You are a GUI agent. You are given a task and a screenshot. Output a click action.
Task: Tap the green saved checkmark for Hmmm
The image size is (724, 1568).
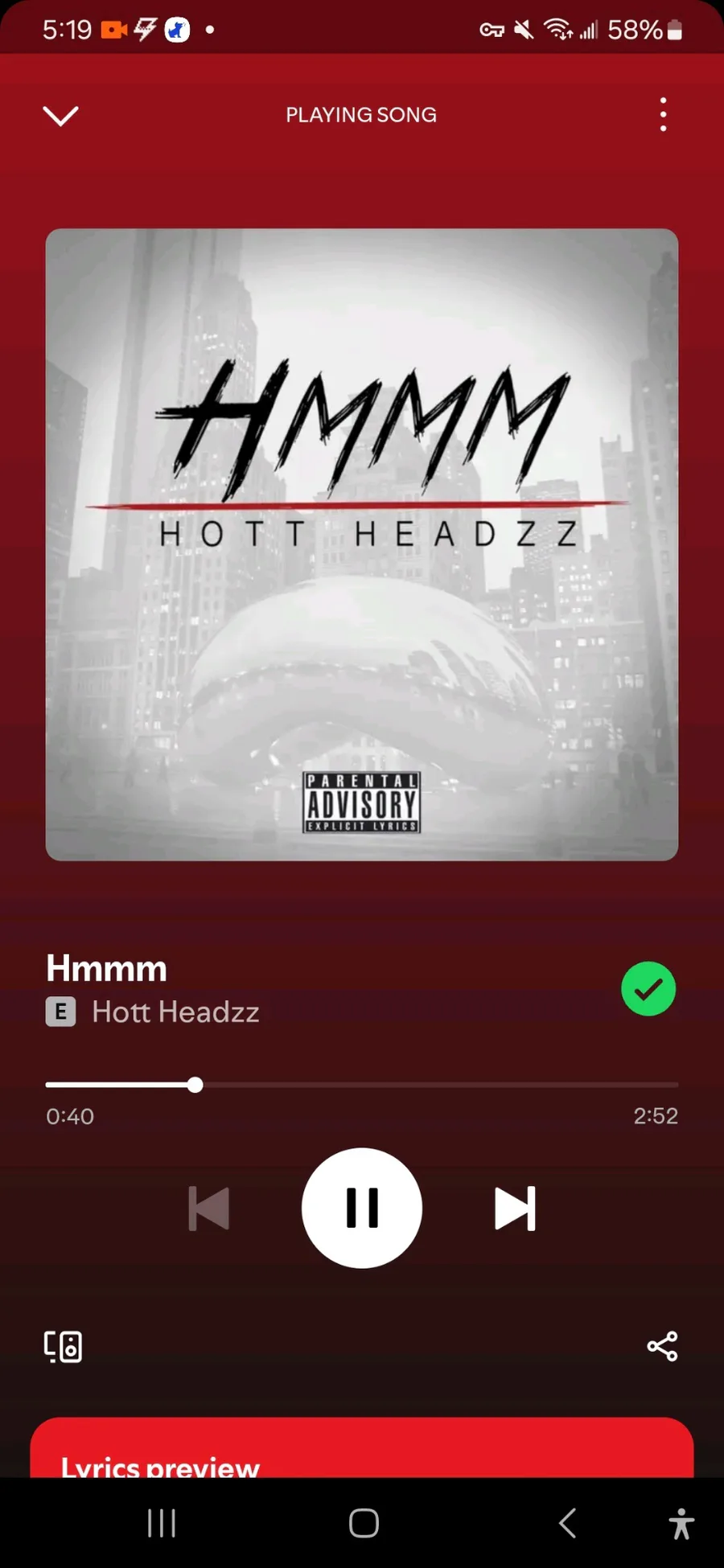pyautogui.click(x=648, y=988)
